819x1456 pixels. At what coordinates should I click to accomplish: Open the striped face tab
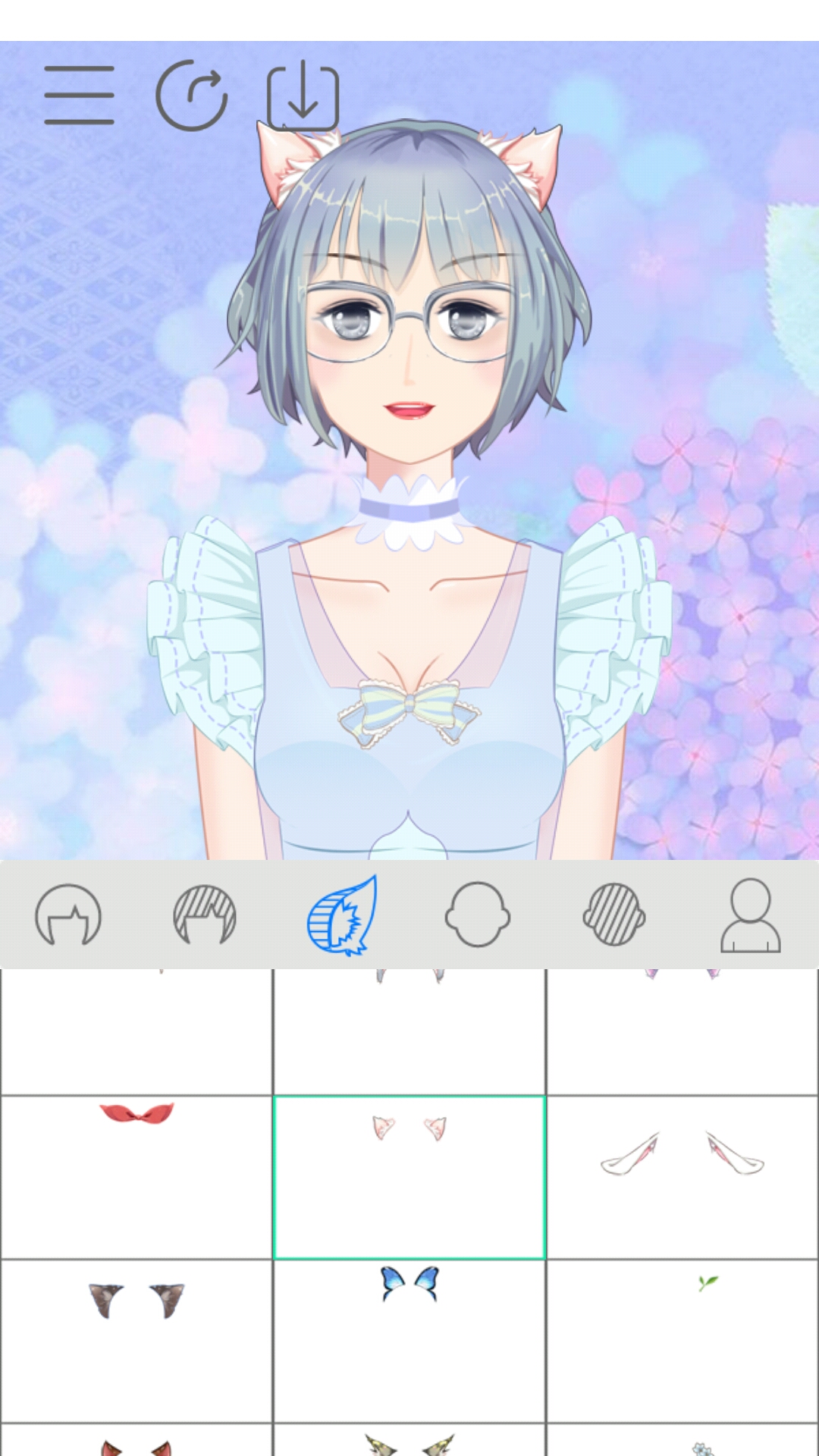[x=614, y=915]
